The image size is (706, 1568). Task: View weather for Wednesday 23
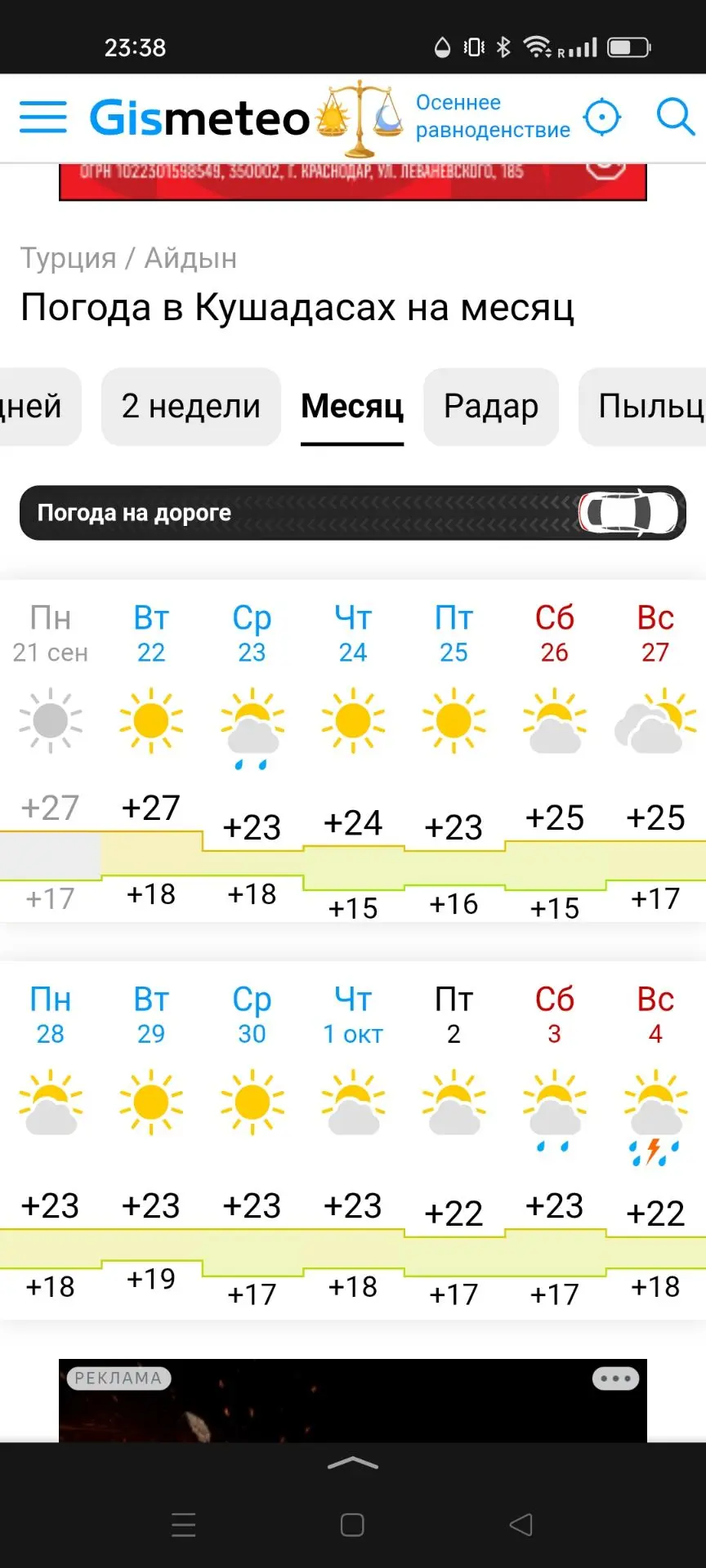pyautogui.click(x=252, y=751)
